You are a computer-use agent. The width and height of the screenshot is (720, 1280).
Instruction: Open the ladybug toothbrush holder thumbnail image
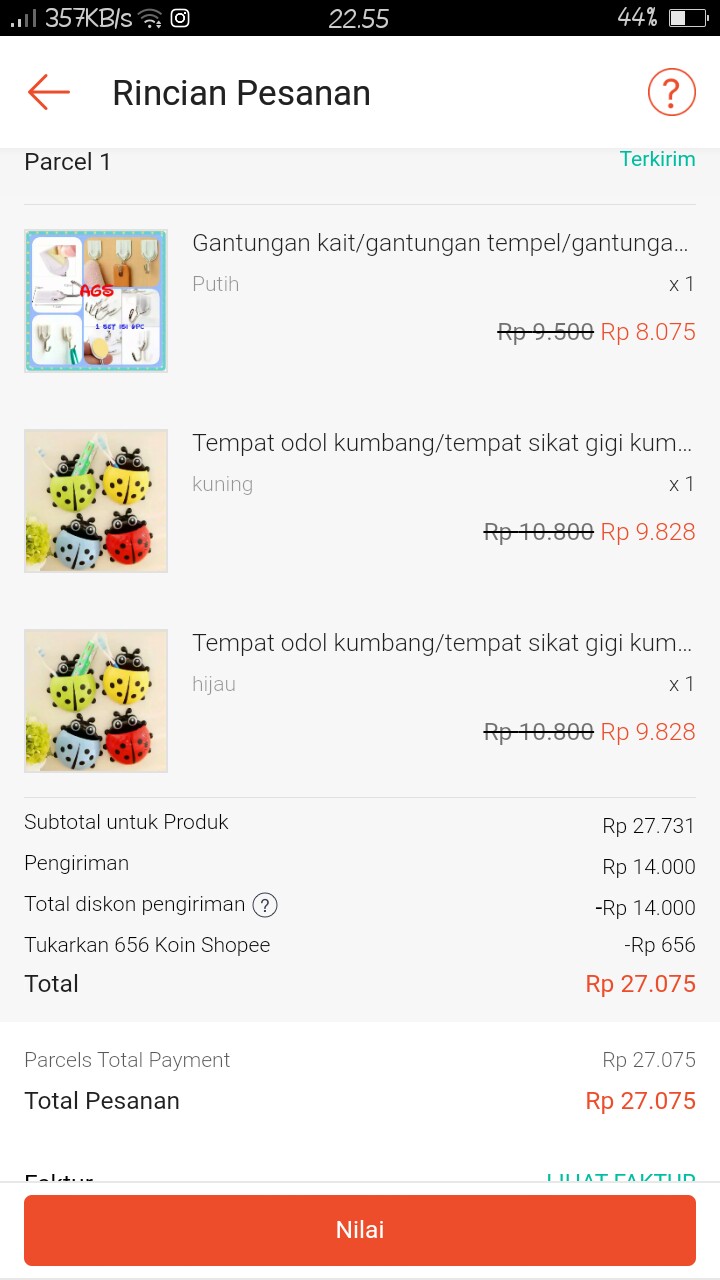[95, 500]
